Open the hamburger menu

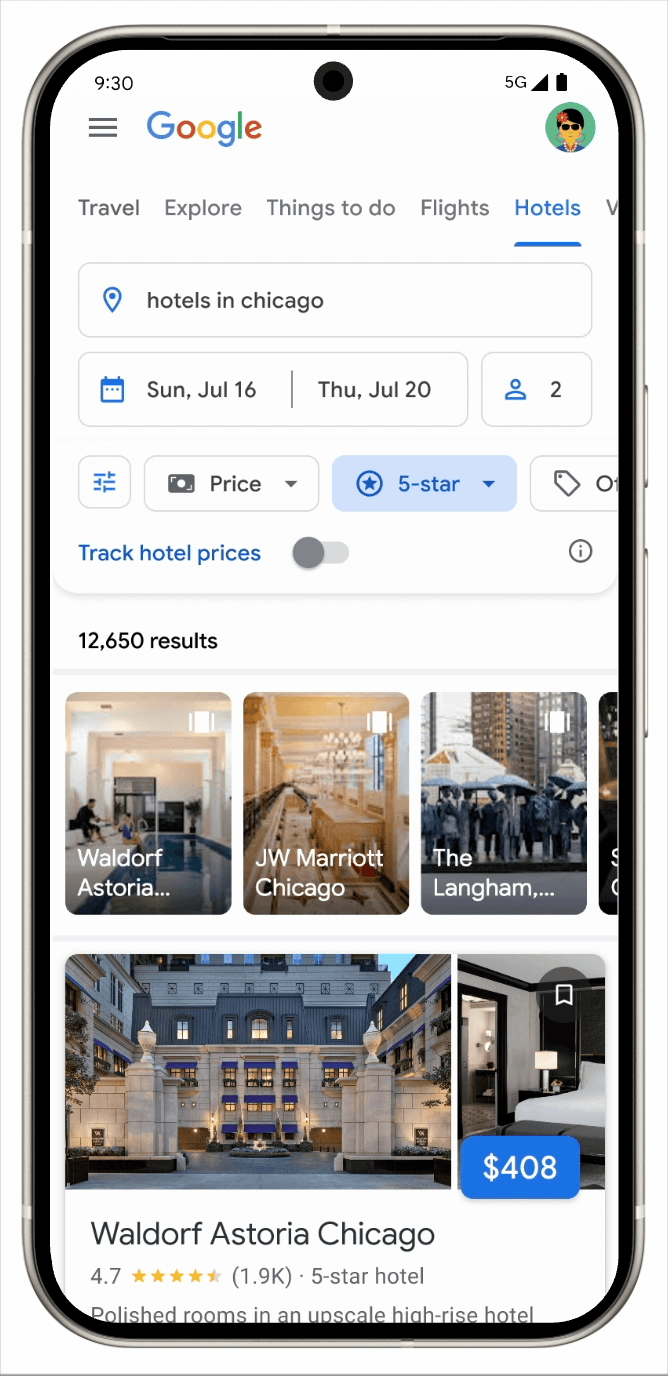click(103, 128)
